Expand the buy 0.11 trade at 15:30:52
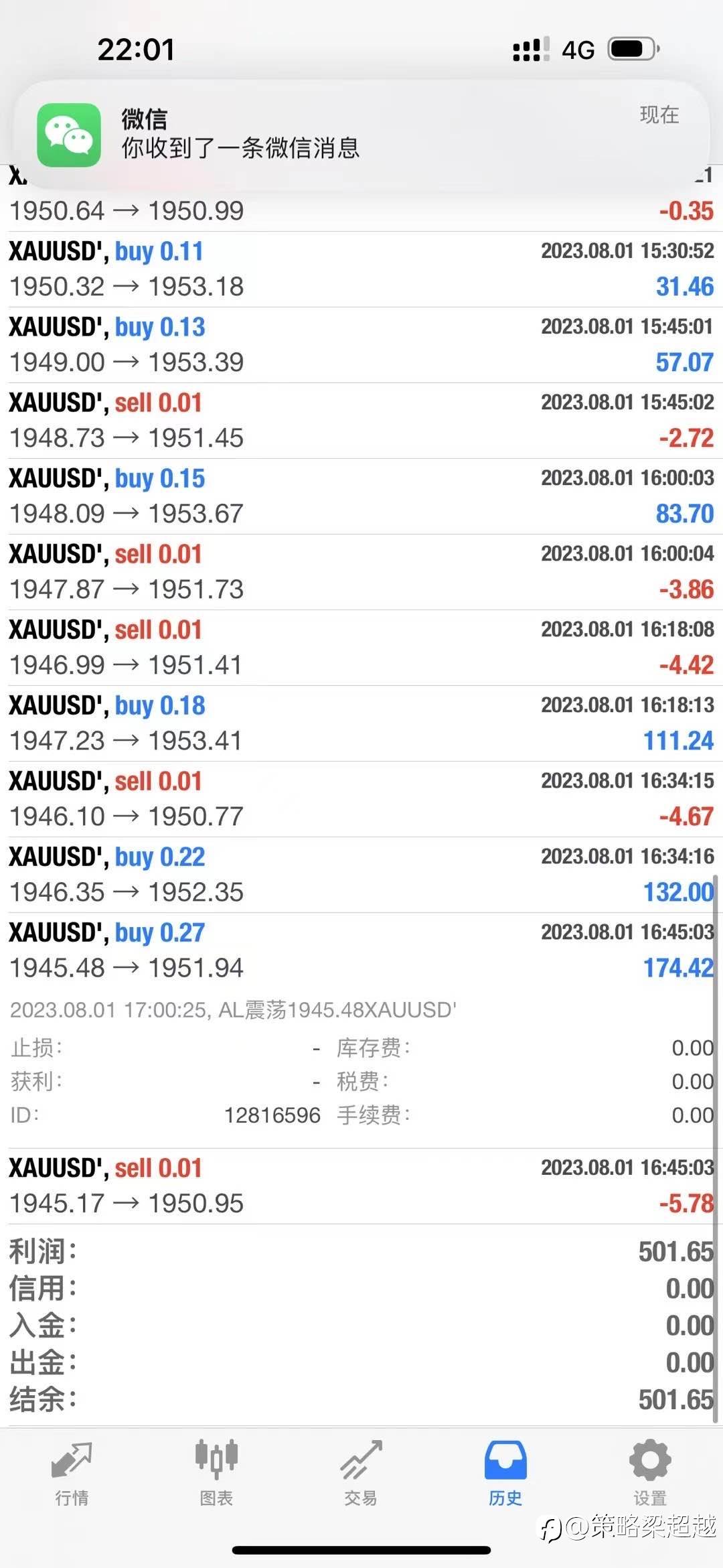The width and height of the screenshot is (723, 1568). [361, 269]
